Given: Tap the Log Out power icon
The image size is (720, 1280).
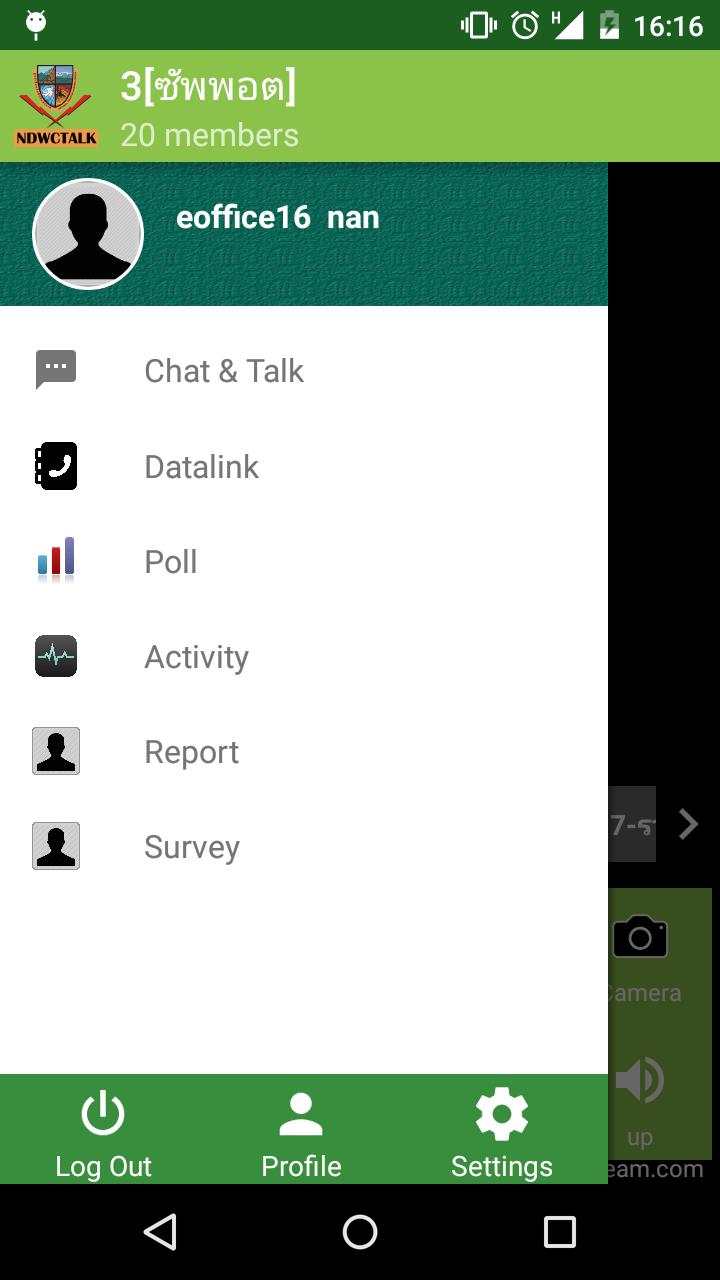Looking at the screenshot, I should [x=103, y=1111].
